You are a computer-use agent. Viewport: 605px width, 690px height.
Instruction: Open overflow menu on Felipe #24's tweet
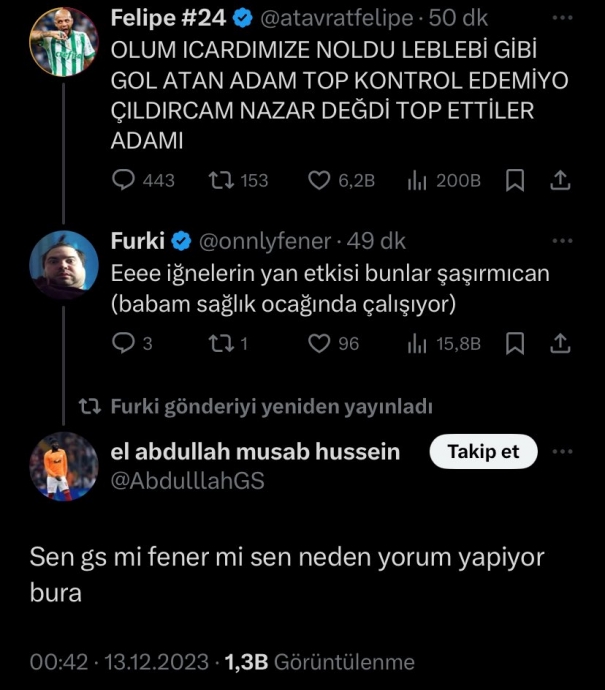tap(563, 18)
